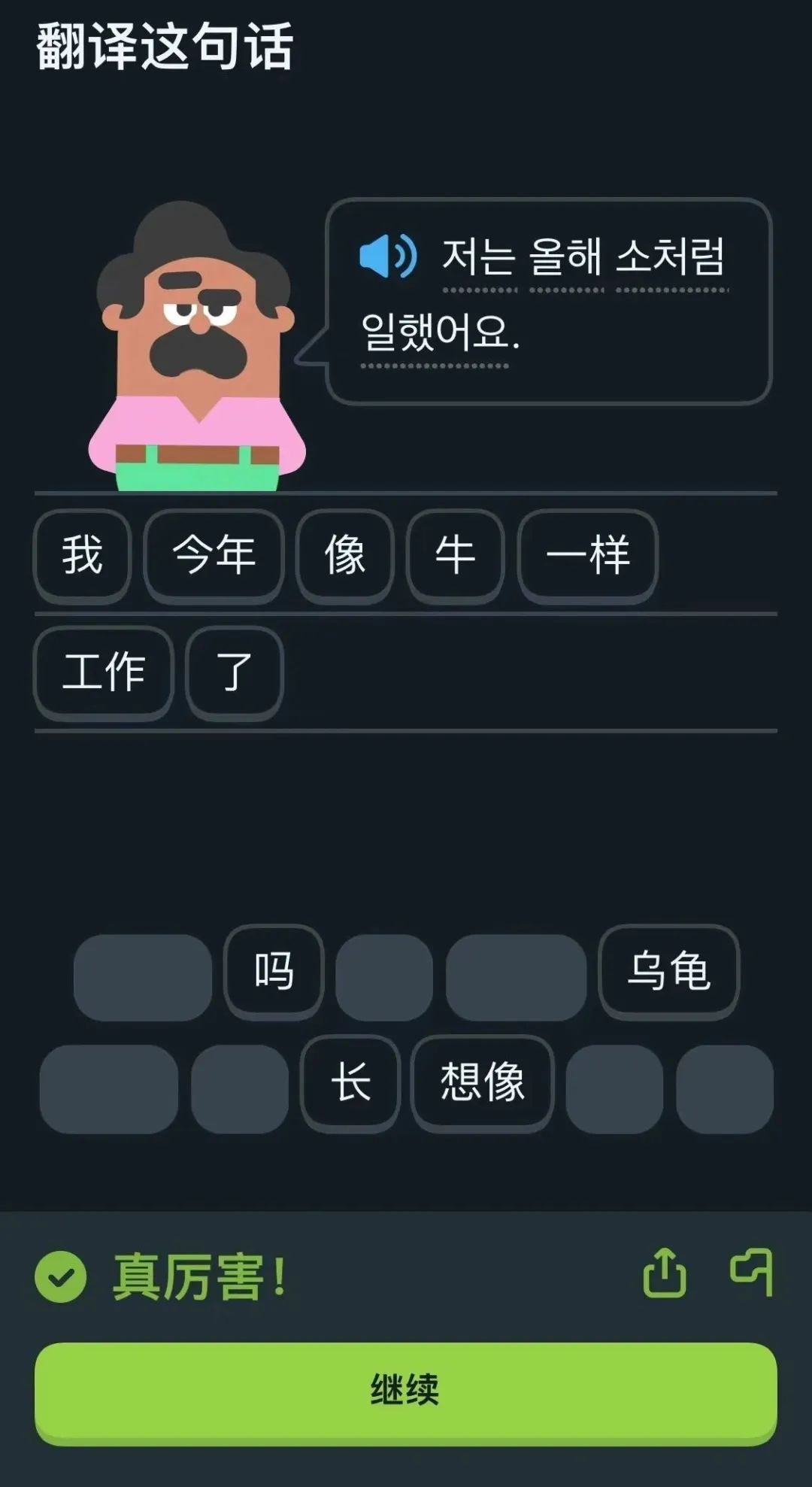The height and width of the screenshot is (1487, 812).
Task: Remove the word 牛 from the answer
Action: [455, 555]
